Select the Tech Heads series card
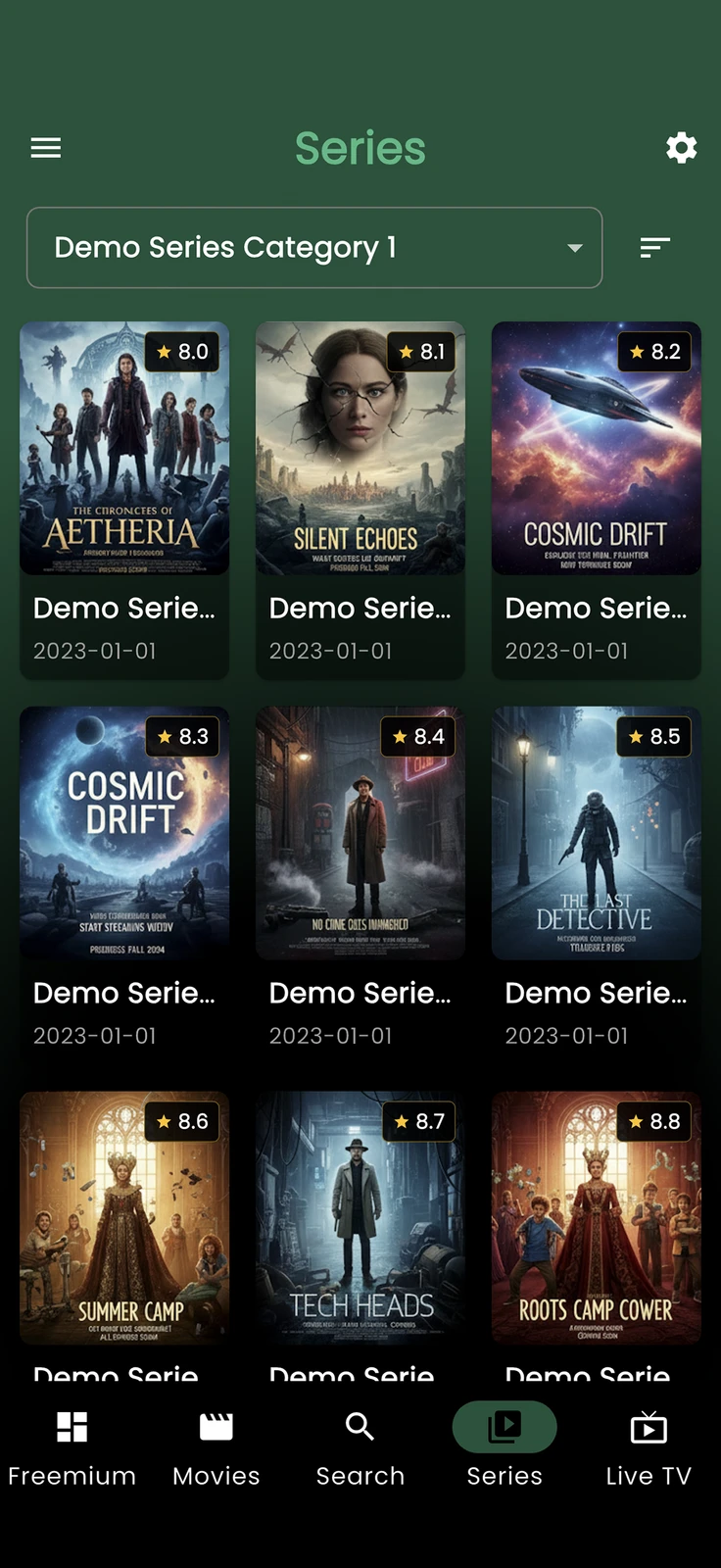The height and width of the screenshot is (1568, 721). click(360, 1237)
